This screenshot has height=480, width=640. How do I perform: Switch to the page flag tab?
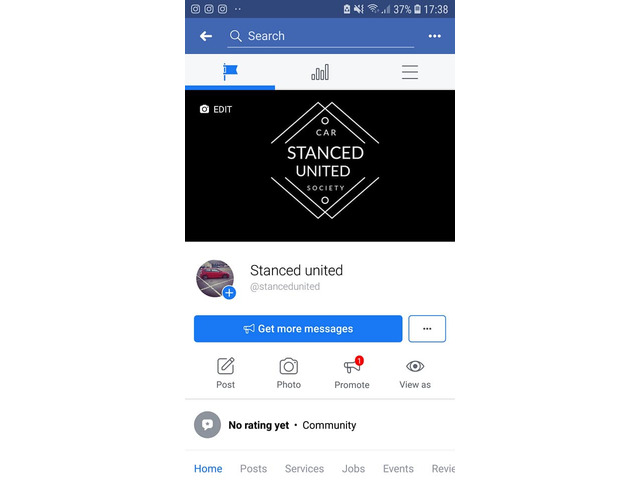[230, 72]
